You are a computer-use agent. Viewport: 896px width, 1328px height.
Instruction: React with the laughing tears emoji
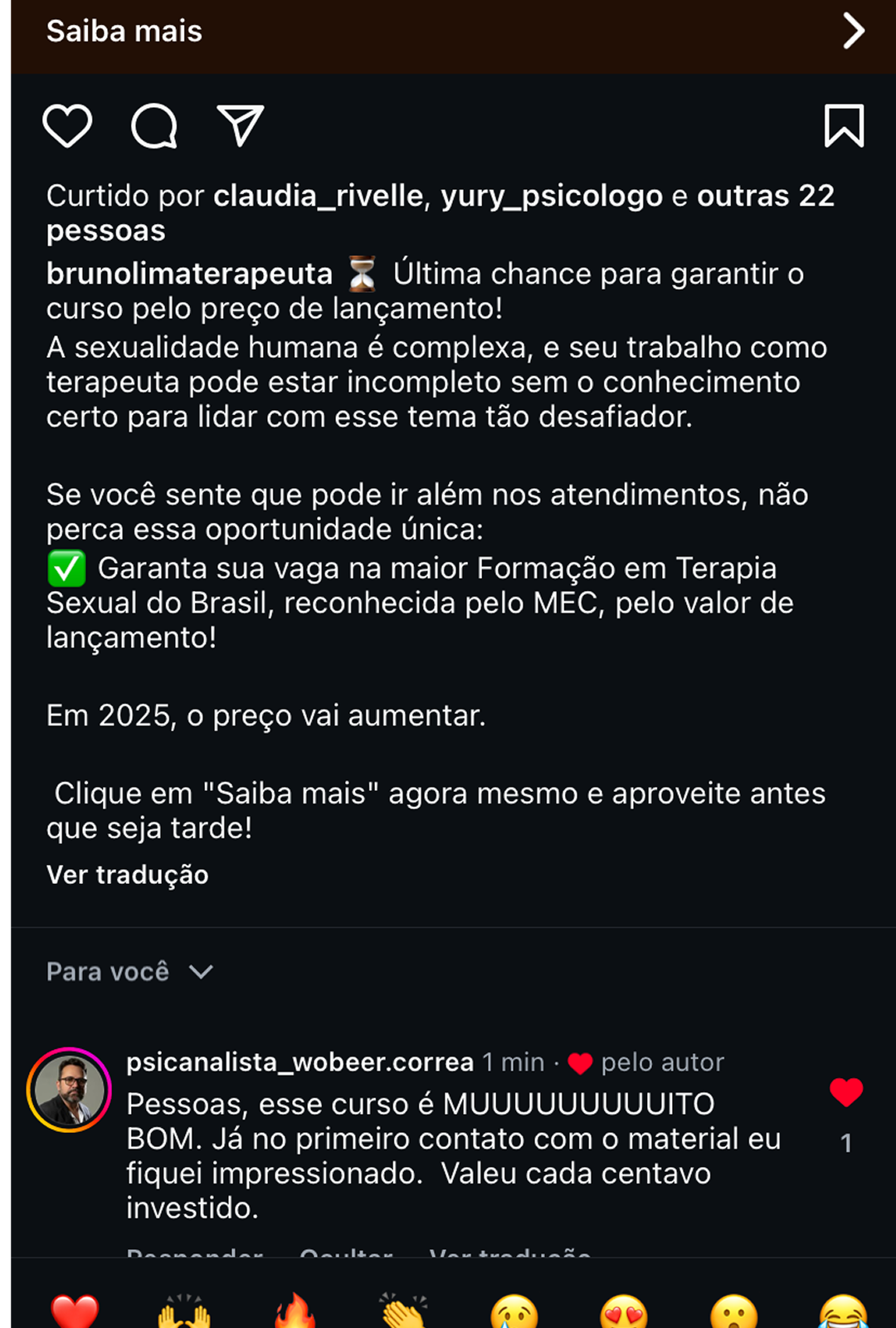point(843,1313)
